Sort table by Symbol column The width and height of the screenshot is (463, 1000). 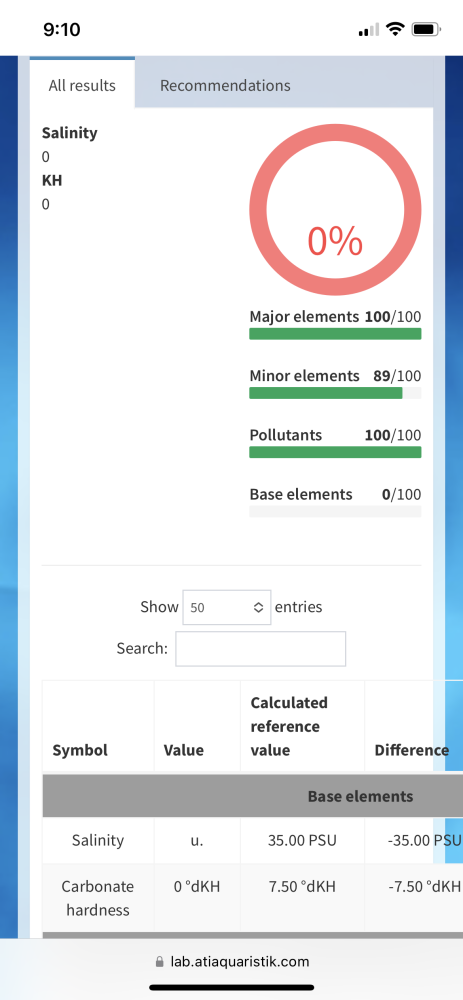tap(98, 726)
